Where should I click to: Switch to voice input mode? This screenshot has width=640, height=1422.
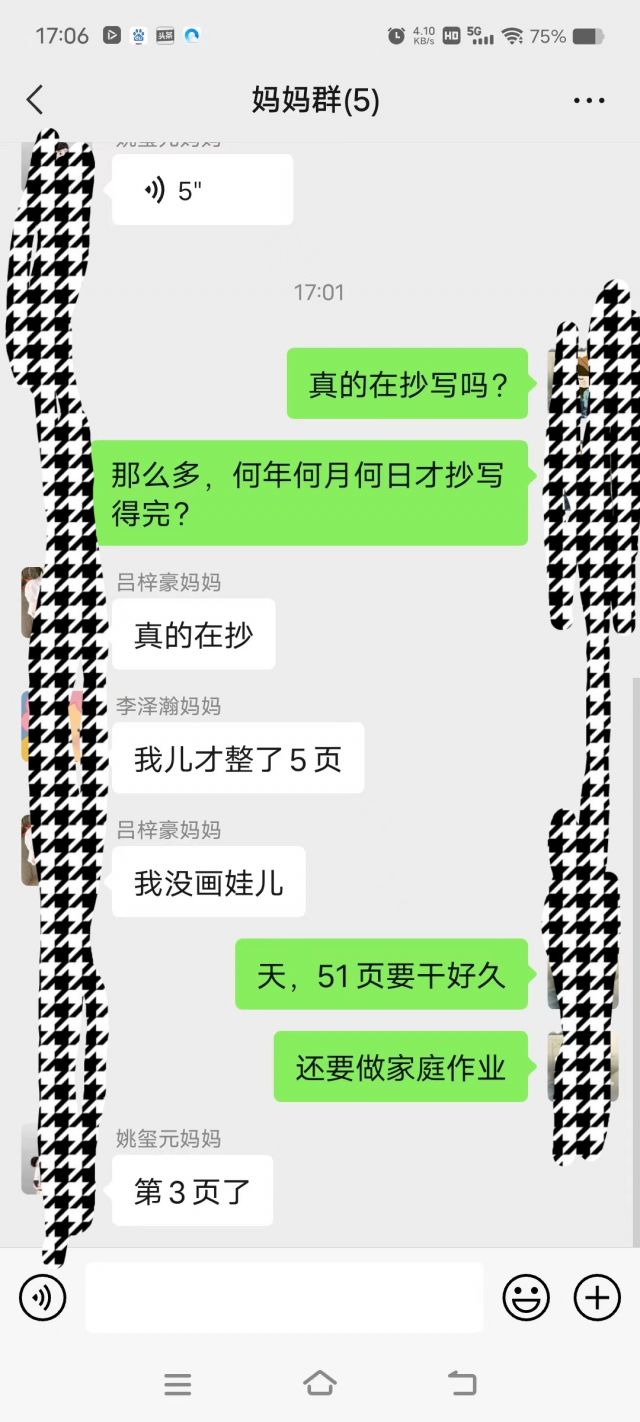(x=42, y=1298)
